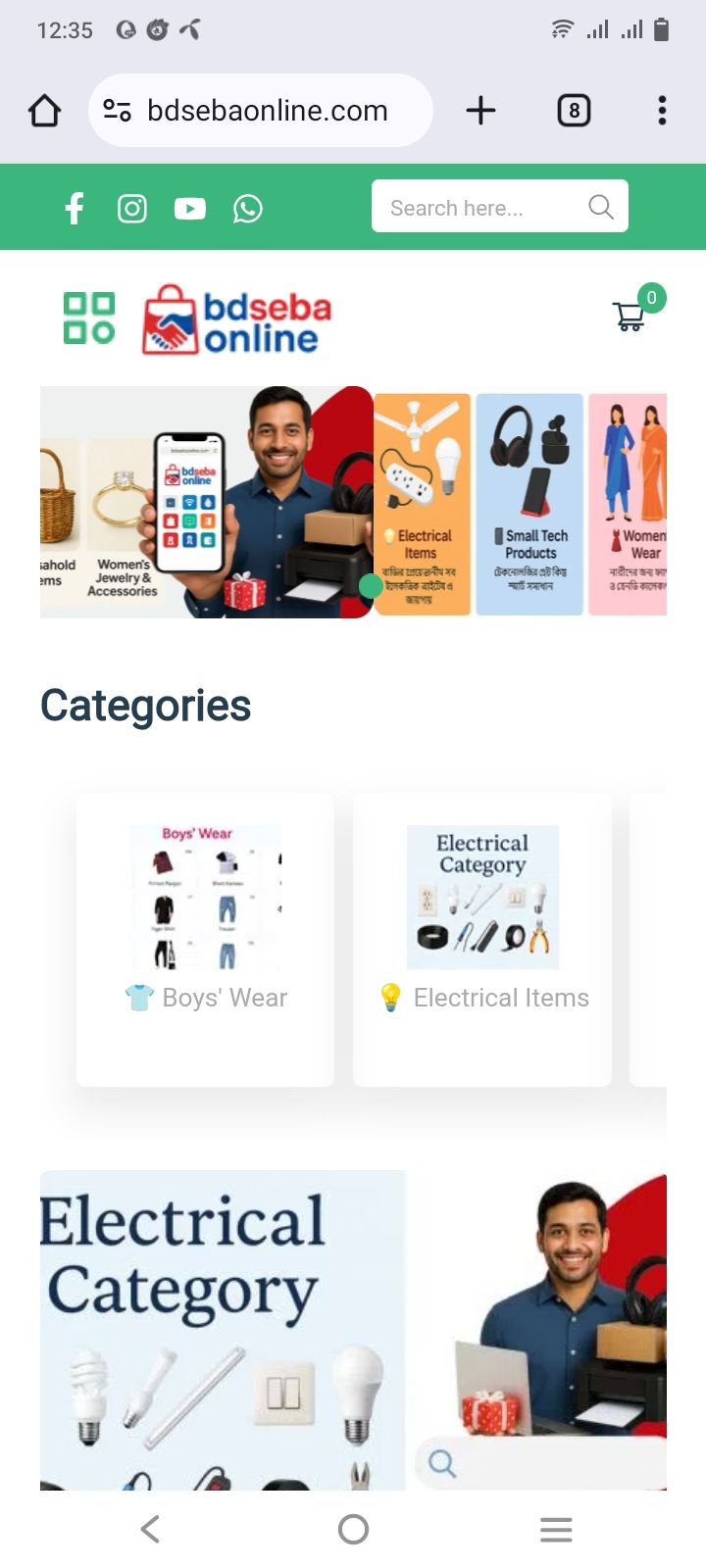Viewport: 706px width, 1568px height.
Task: Open the browser overflow menu
Action: 663,111
